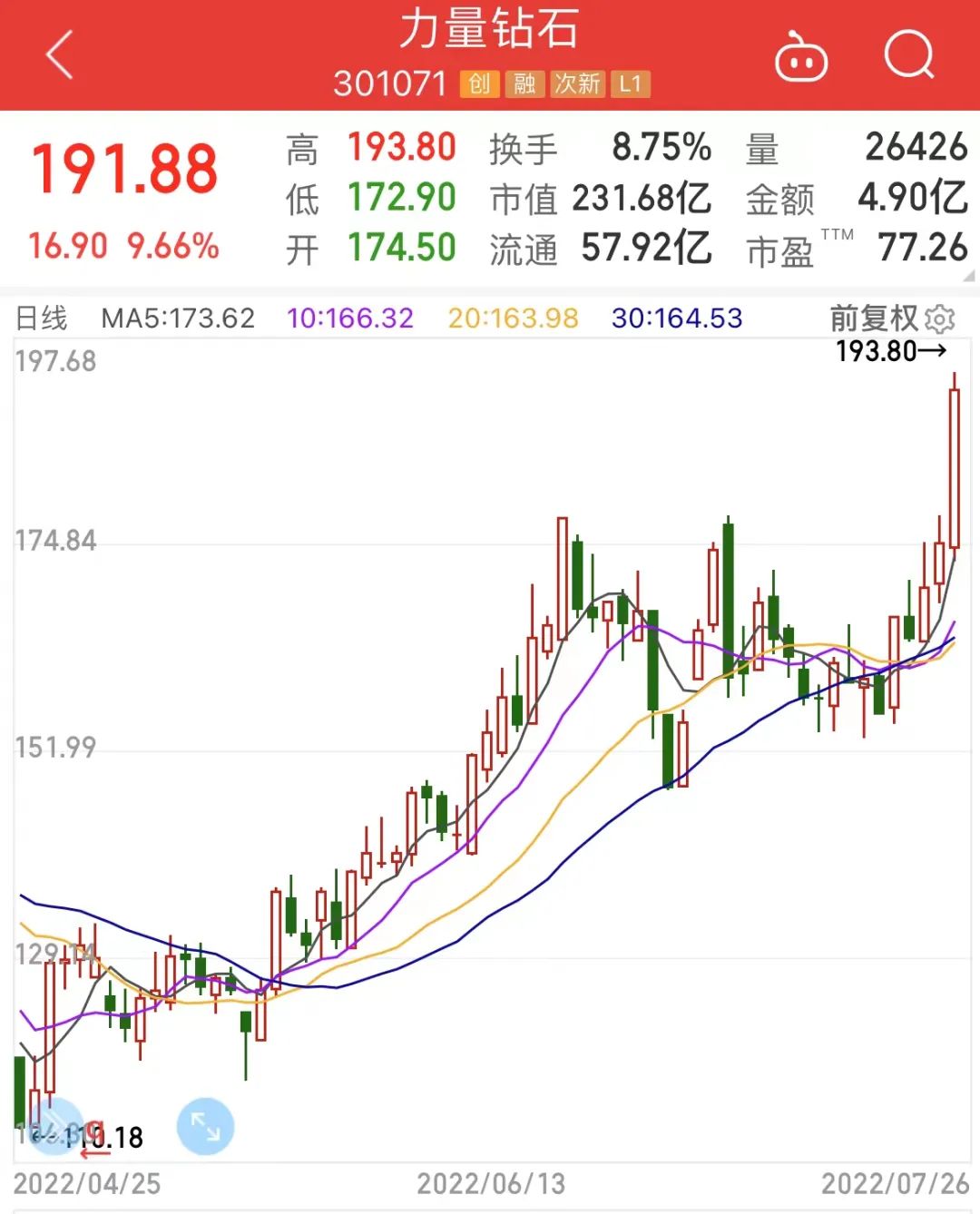980x1214 pixels.
Task: Toggle the yellow MA20 average display
Action: coord(513,318)
